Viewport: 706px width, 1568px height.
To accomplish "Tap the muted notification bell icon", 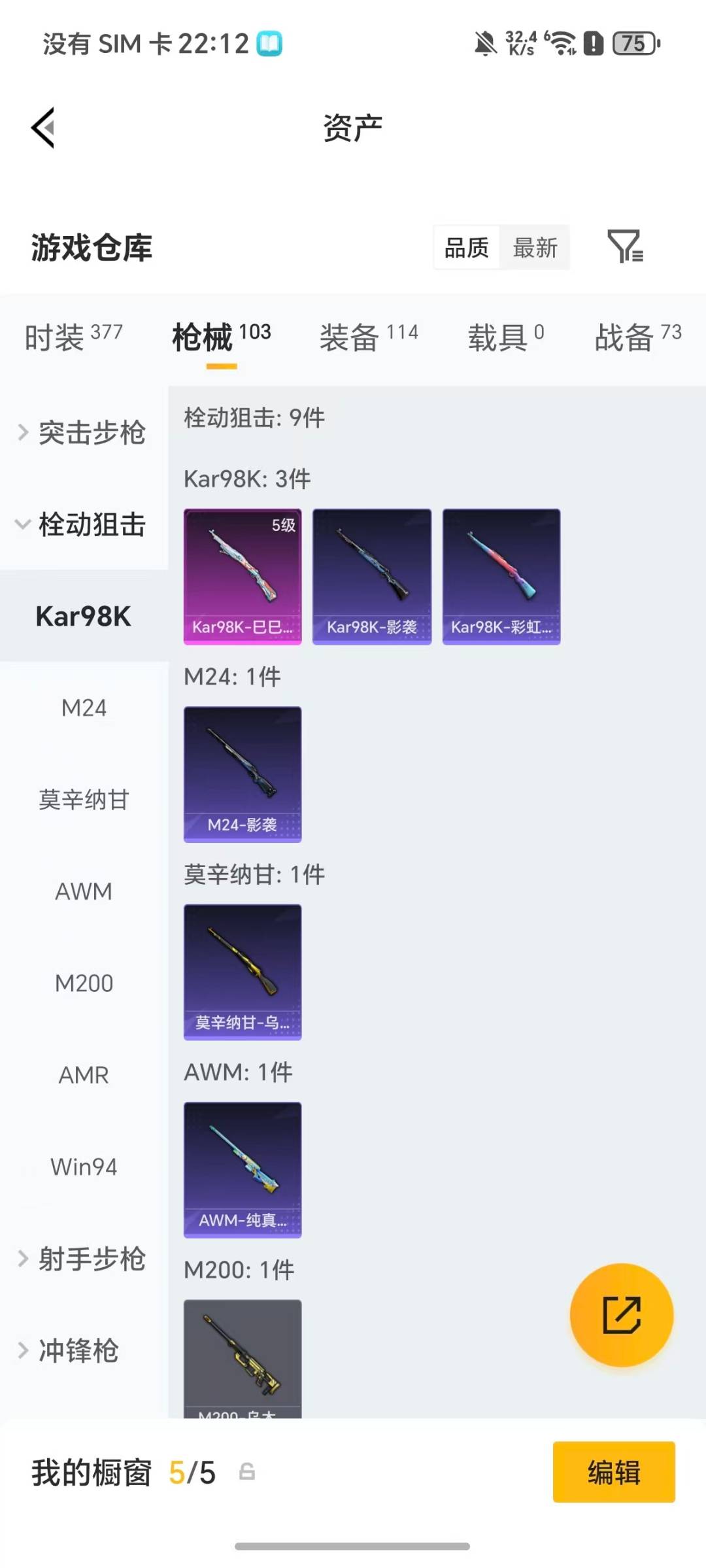I will [484, 43].
